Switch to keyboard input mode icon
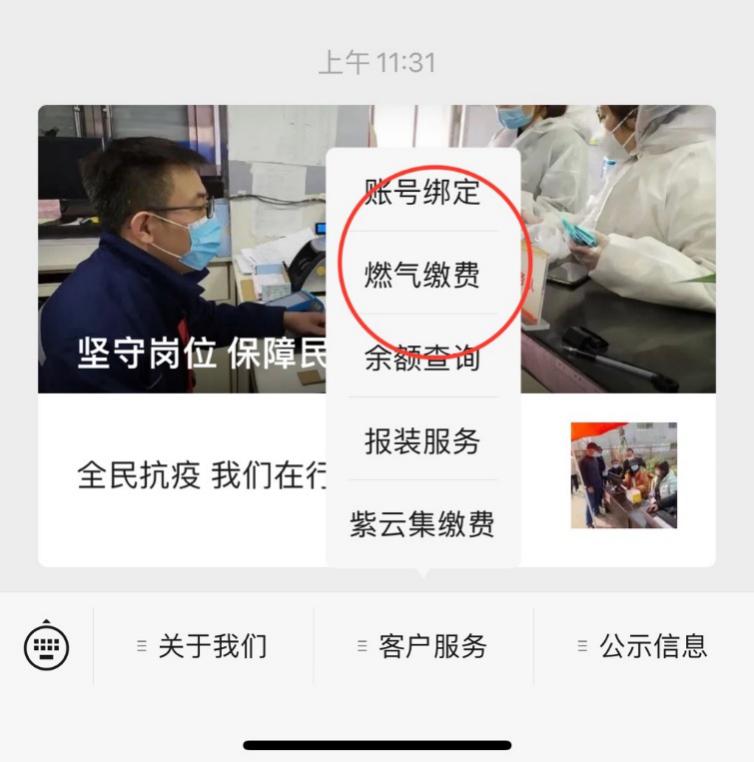The width and height of the screenshot is (754, 762). pos(46,646)
